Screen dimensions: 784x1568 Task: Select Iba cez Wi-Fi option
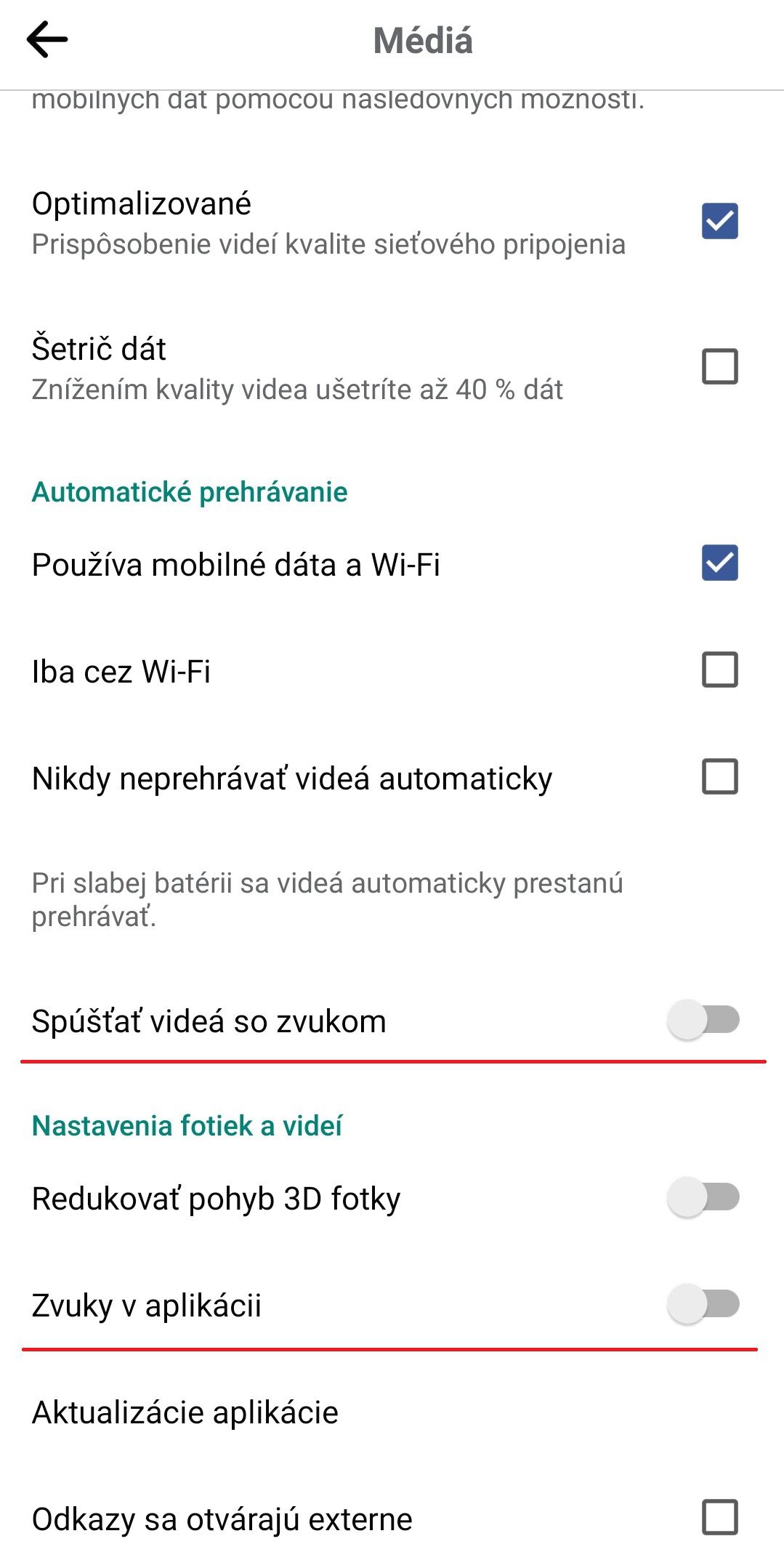[719, 670]
